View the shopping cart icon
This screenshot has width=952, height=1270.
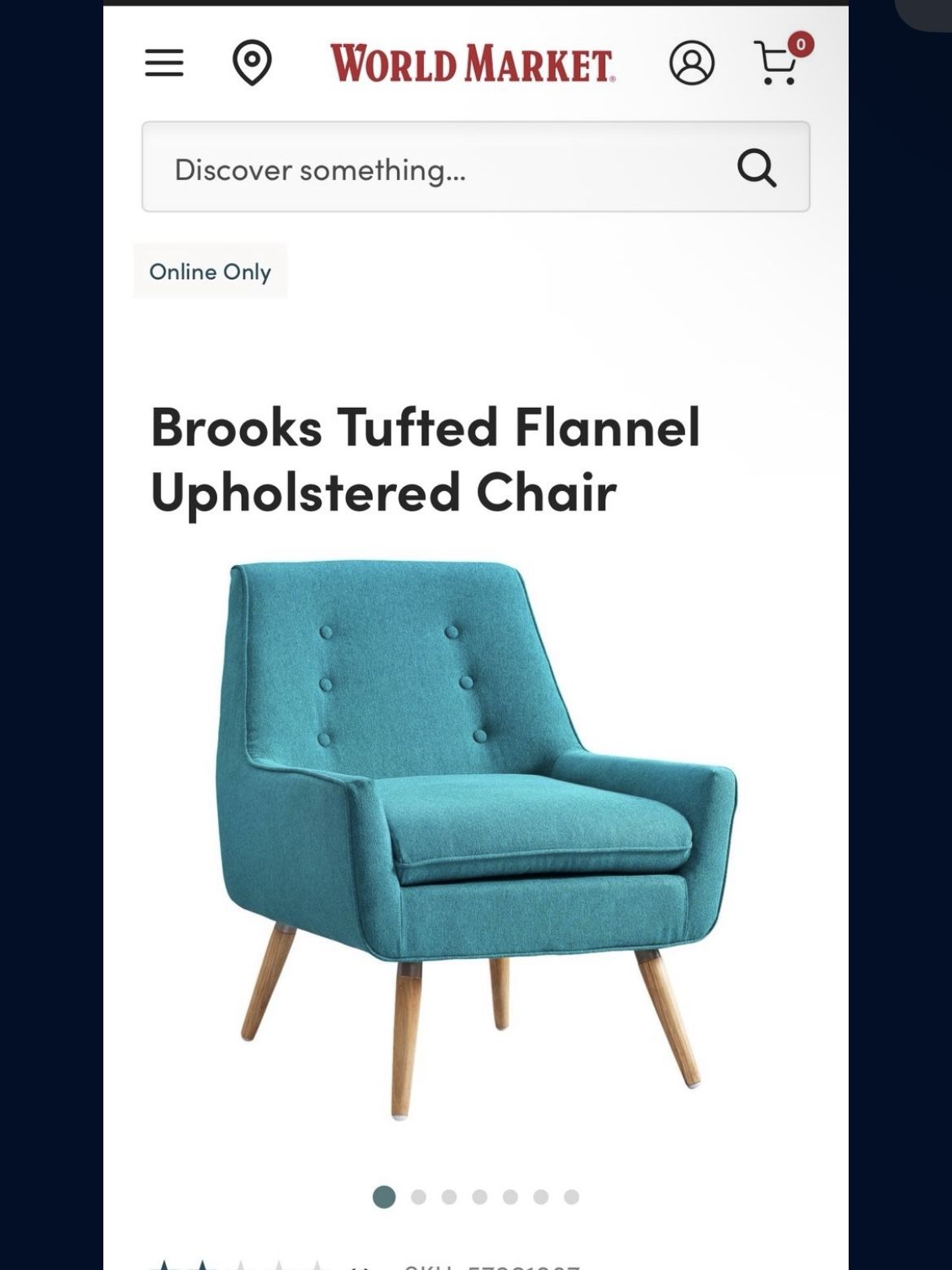pyautogui.click(x=775, y=67)
